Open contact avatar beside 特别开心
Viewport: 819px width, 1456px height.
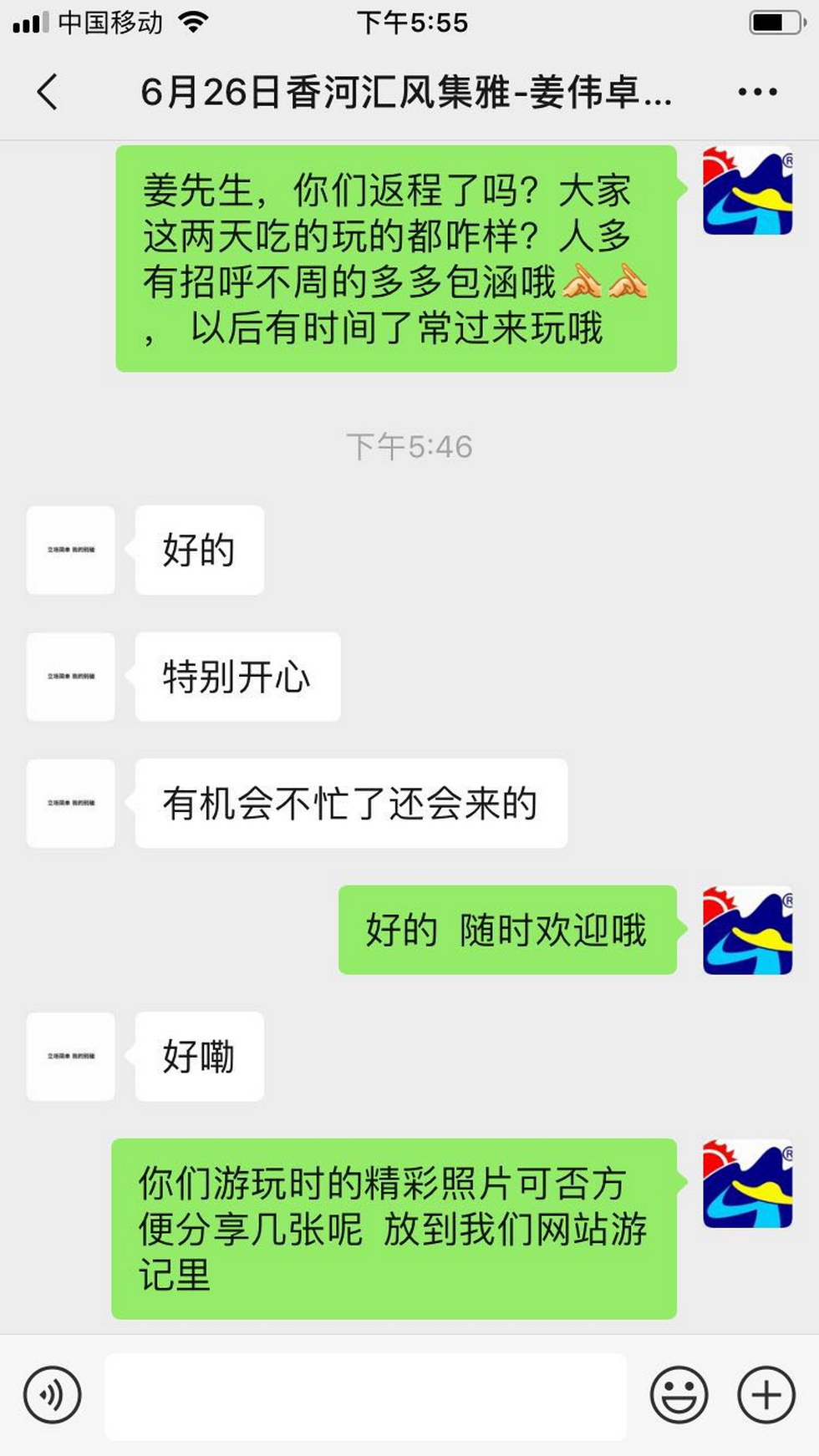coord(71,677)
